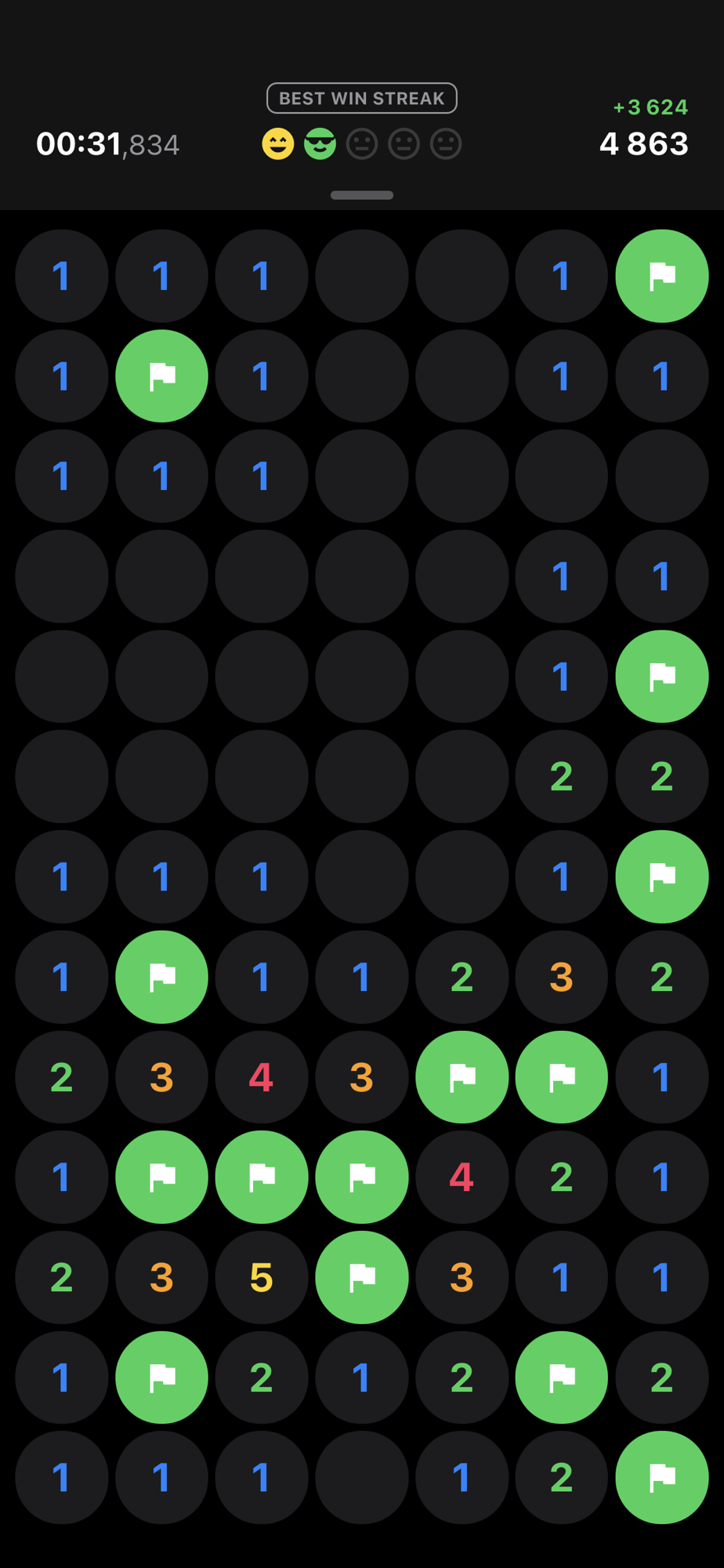Tap the BEST WIN STREAK badge
724x1568 pixels.
361,98
